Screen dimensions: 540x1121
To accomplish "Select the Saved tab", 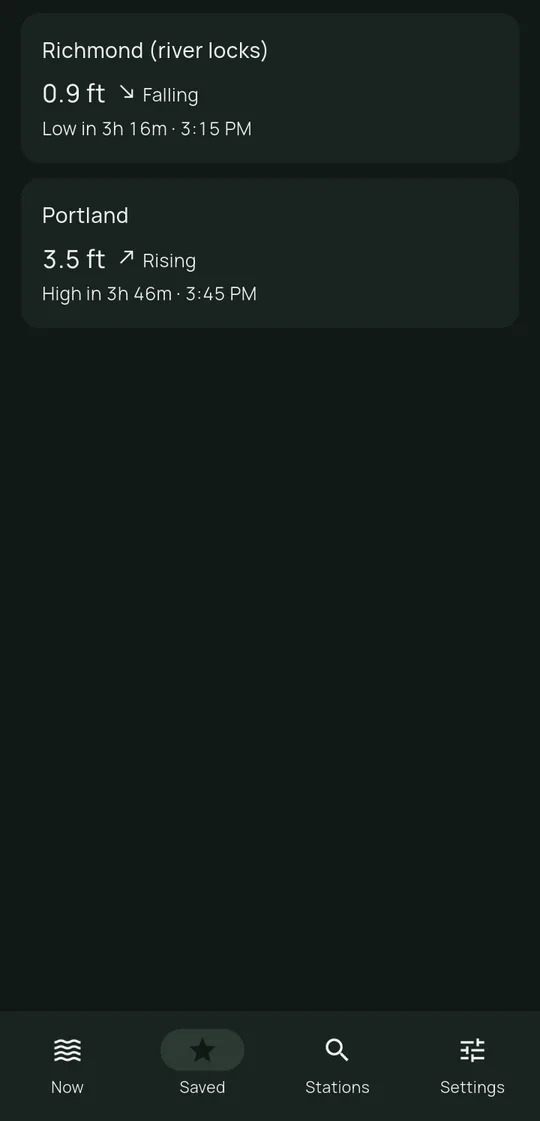I will [x=202, y=1066].
